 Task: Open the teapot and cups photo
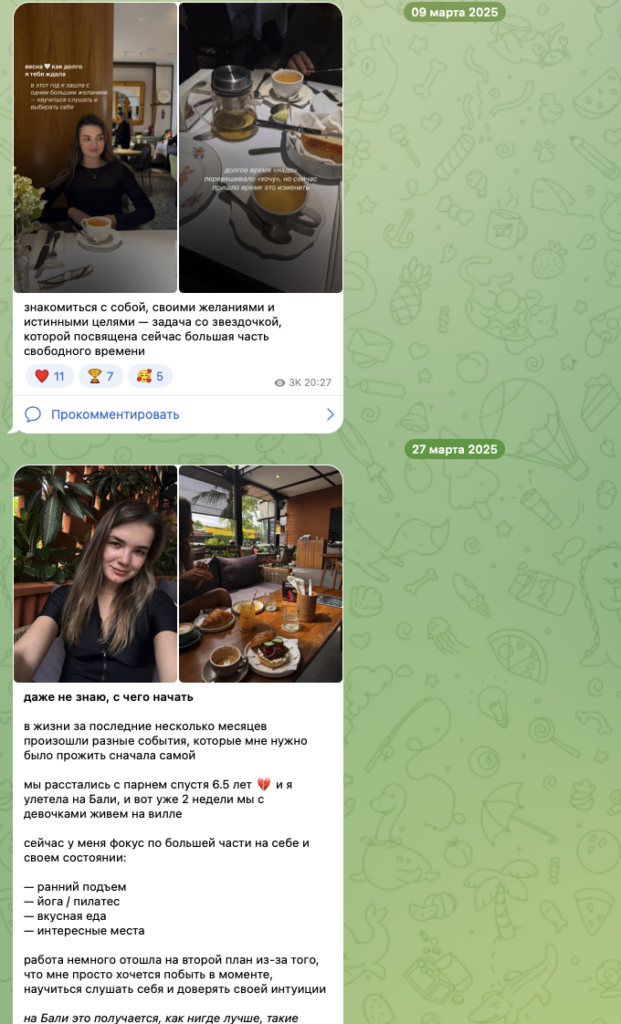(260, 148)
